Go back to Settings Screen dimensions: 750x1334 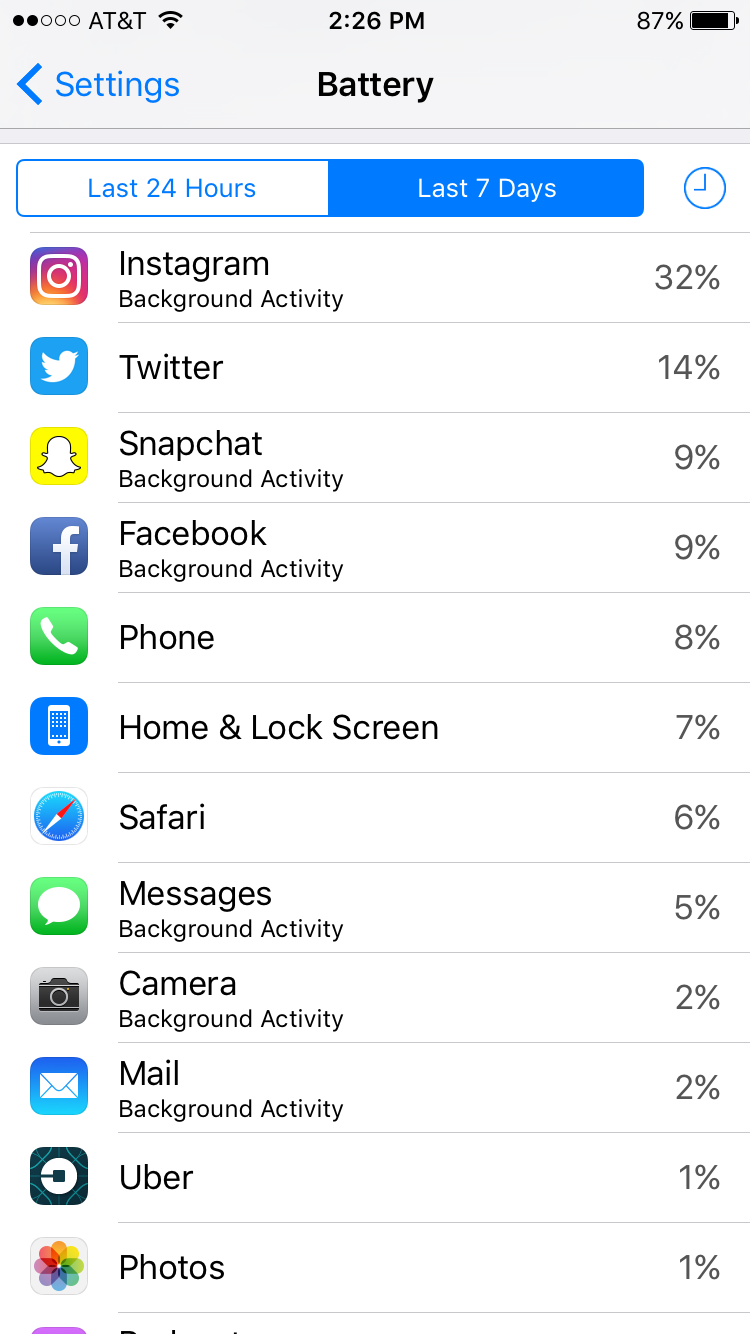95,85
